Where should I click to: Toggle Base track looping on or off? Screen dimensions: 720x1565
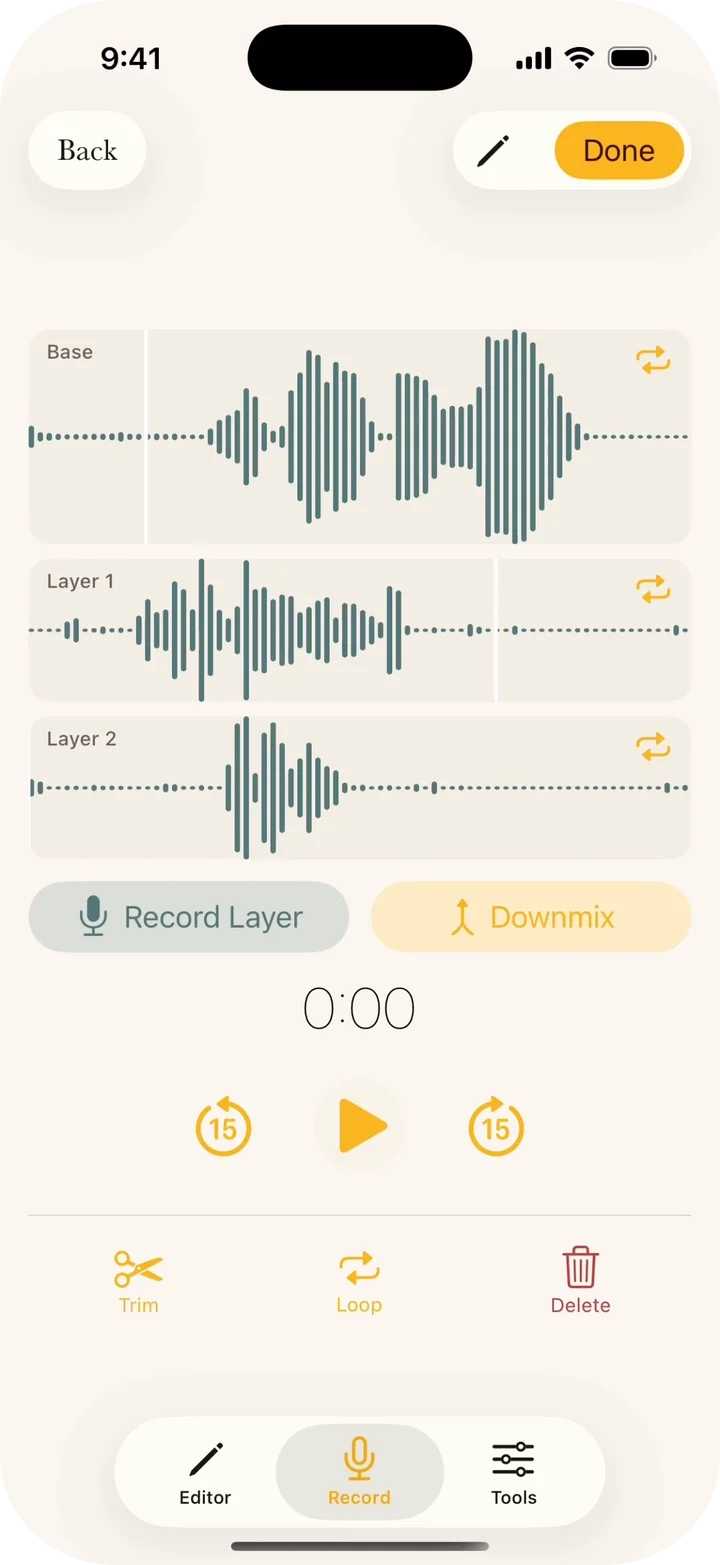[654, 360]
